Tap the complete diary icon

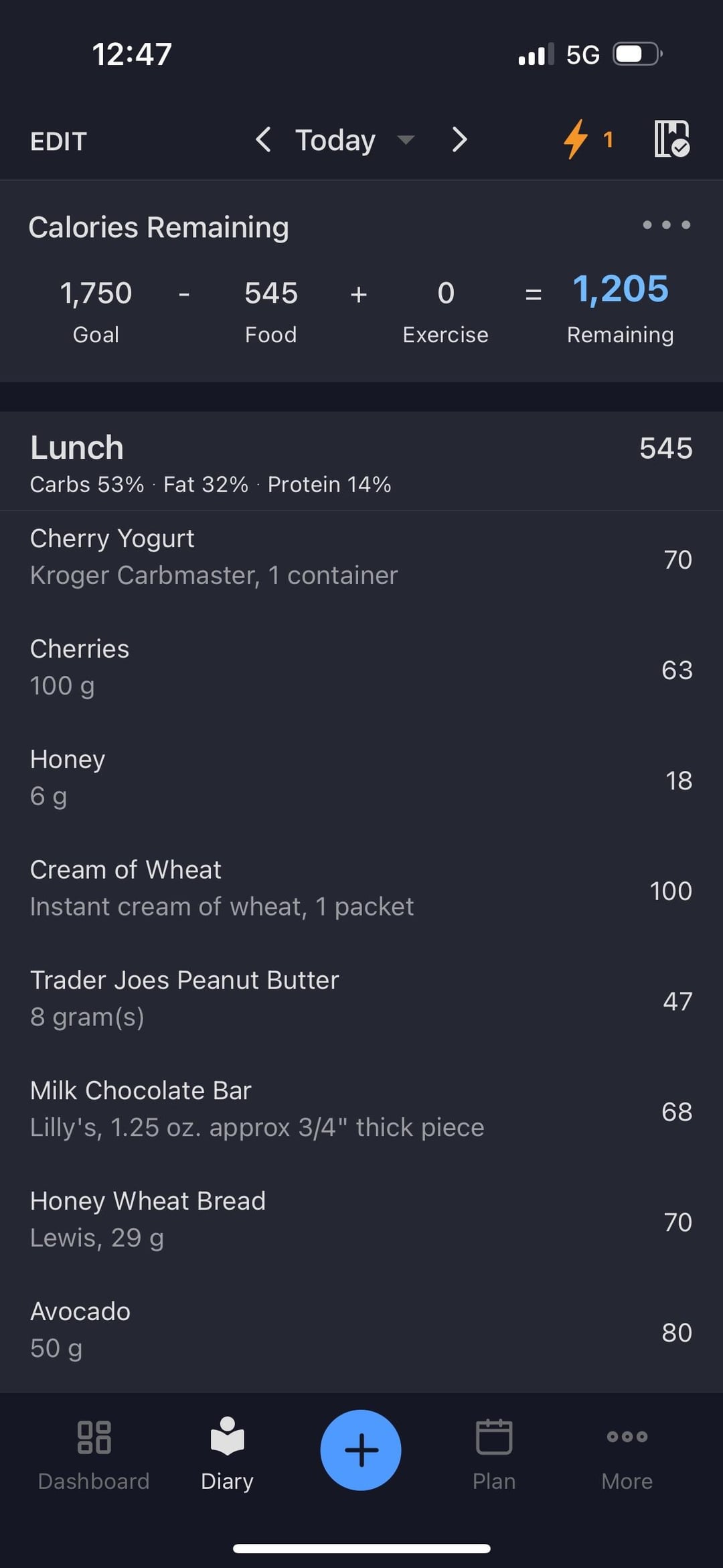tap(671, 139)
